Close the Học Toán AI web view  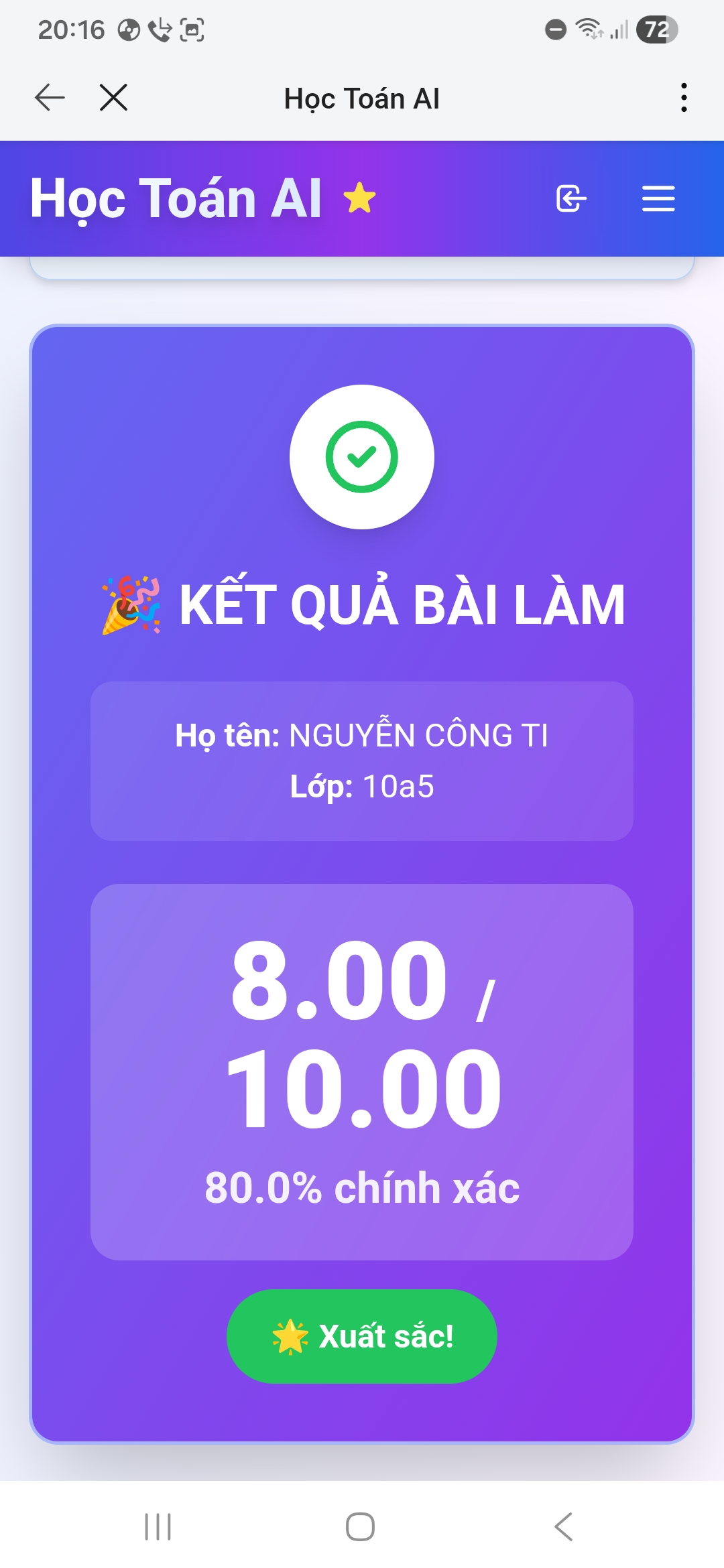(x=113, y=98)
